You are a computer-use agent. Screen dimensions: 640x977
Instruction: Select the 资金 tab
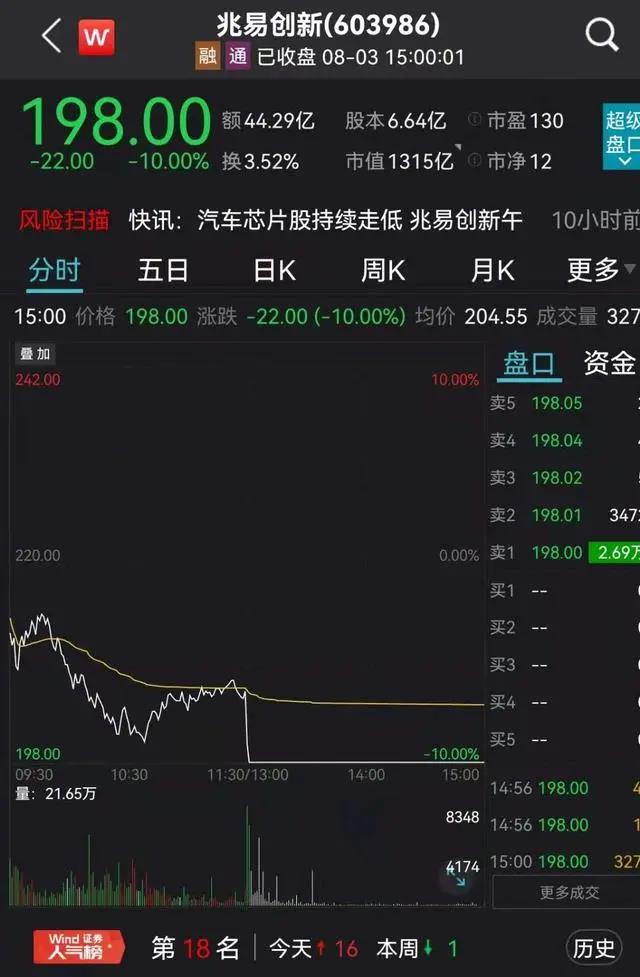pos(609,363)
